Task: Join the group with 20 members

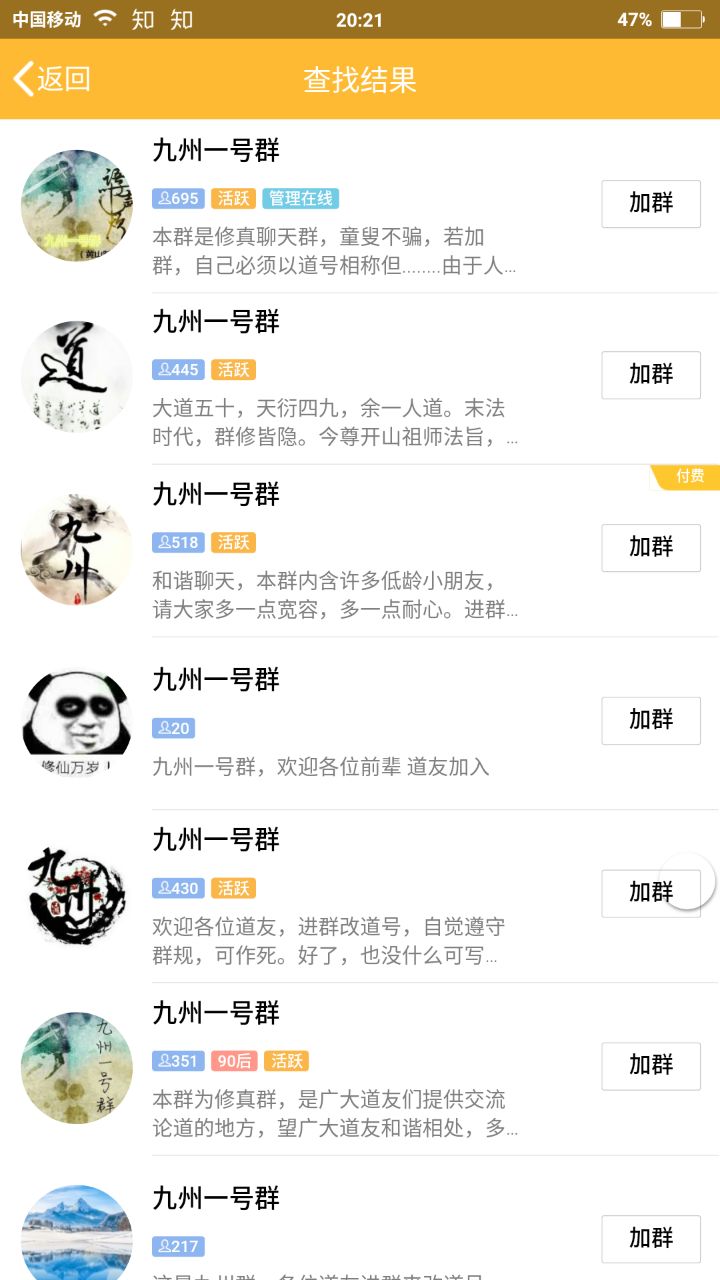Action: [x=650, y=720]
